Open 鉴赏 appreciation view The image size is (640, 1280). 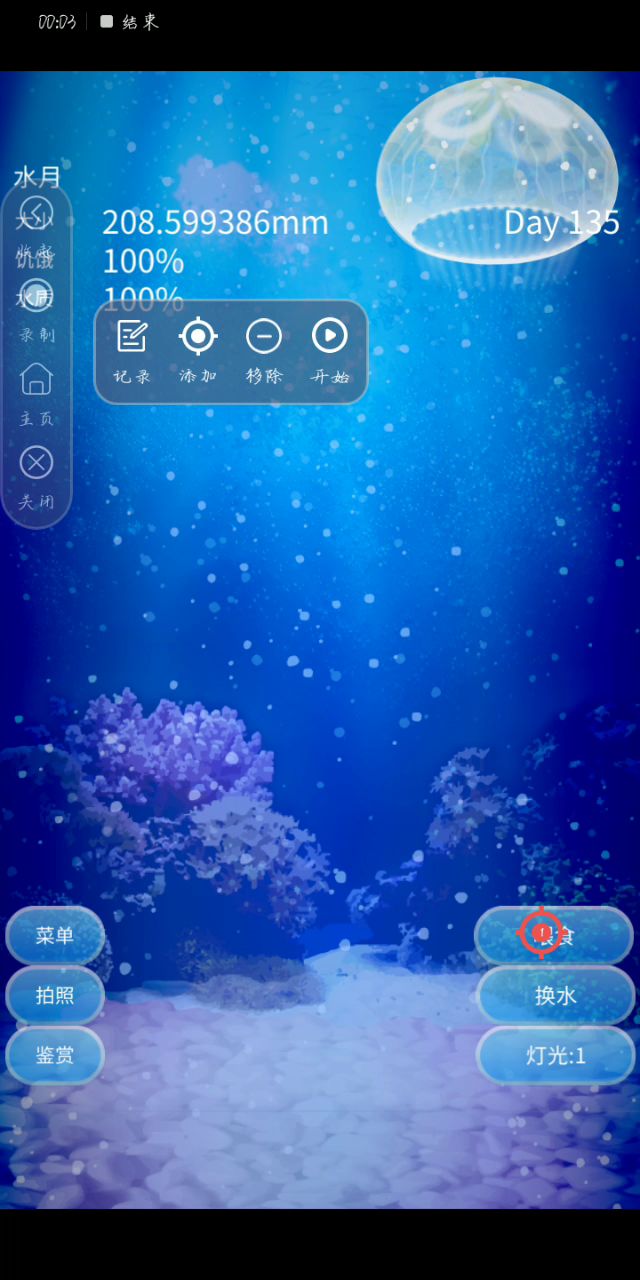coord(55,1055)
